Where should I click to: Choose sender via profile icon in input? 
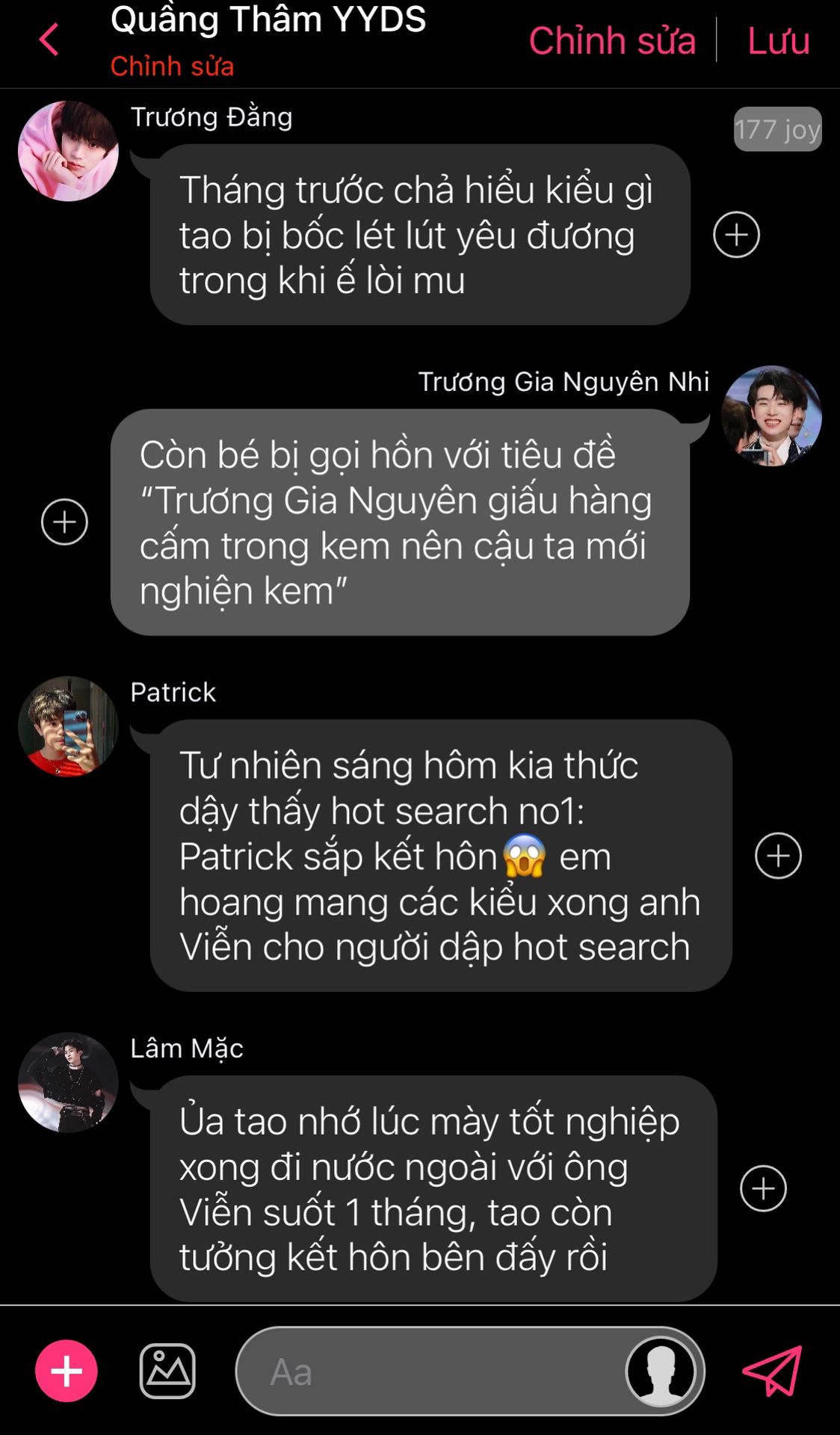pyautogui.click(x=661, y=1371)
